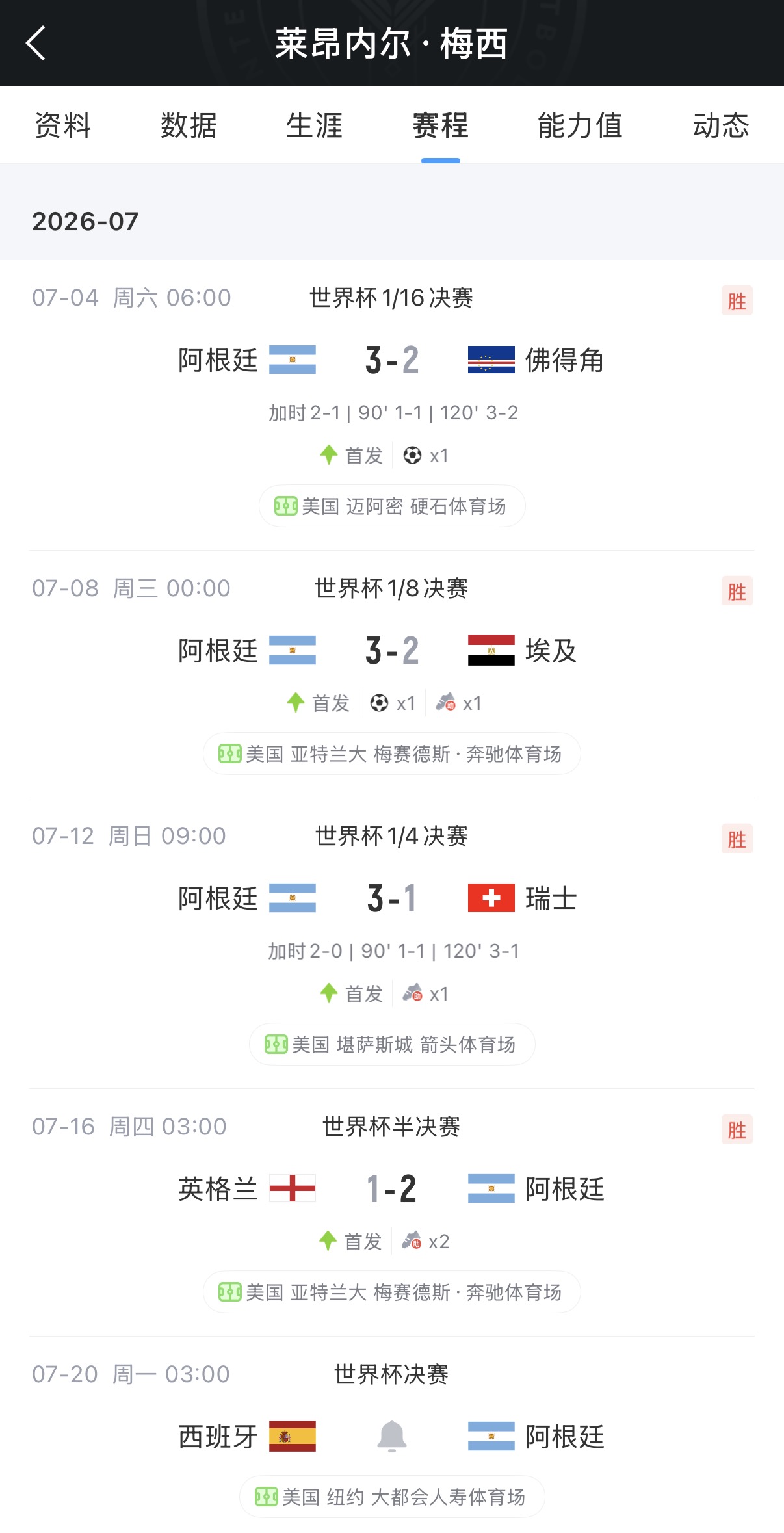Set a reminder bell for the 西班牙 final
Viewport: 784px width, 1533px height.
392,1436
